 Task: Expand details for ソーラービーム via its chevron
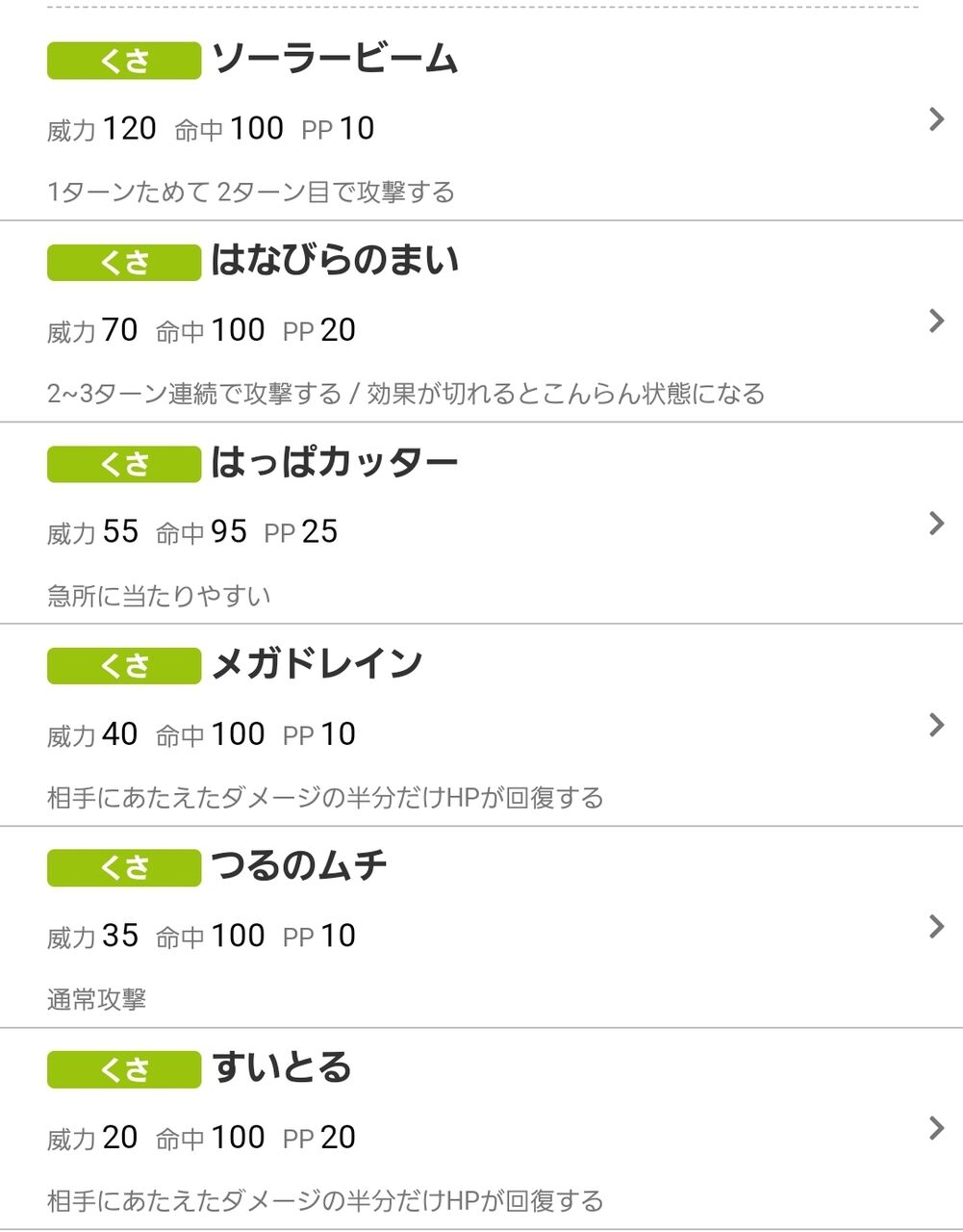(x=935, y=119)
